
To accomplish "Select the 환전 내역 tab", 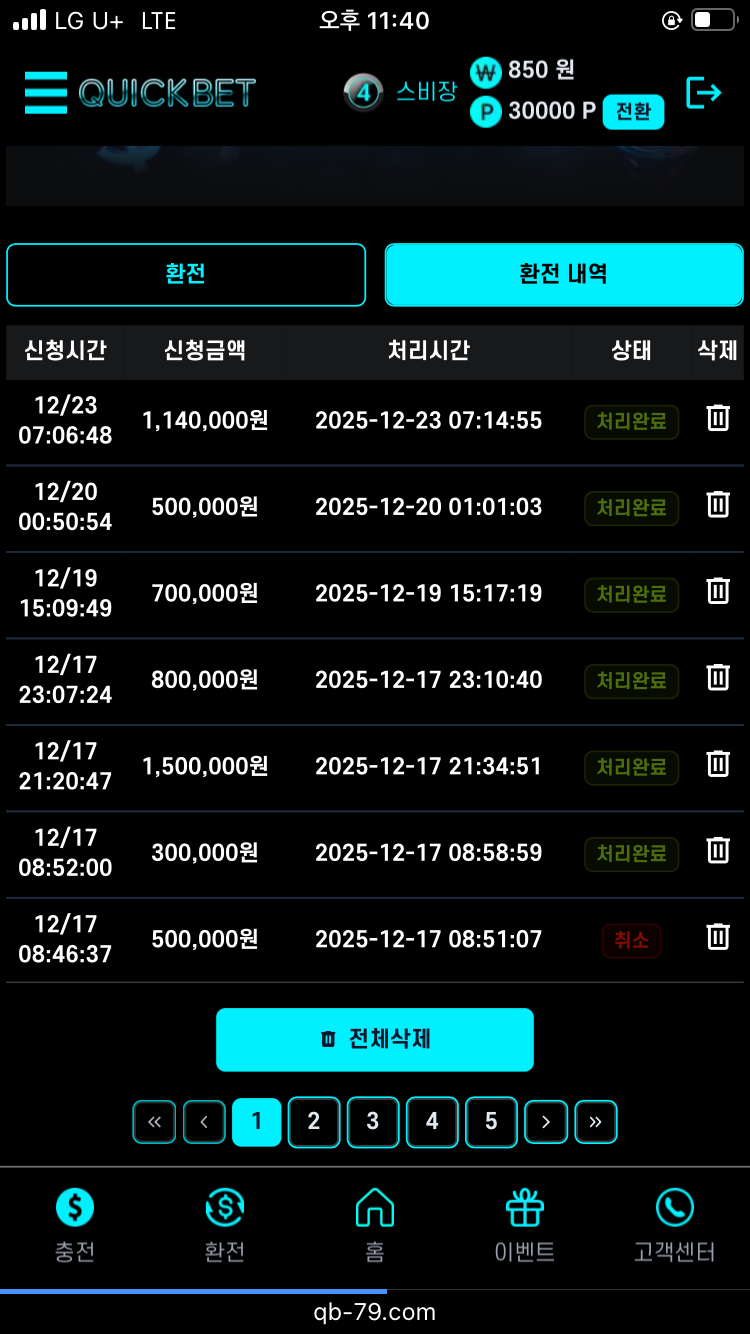I will click(x=563, y=274).
